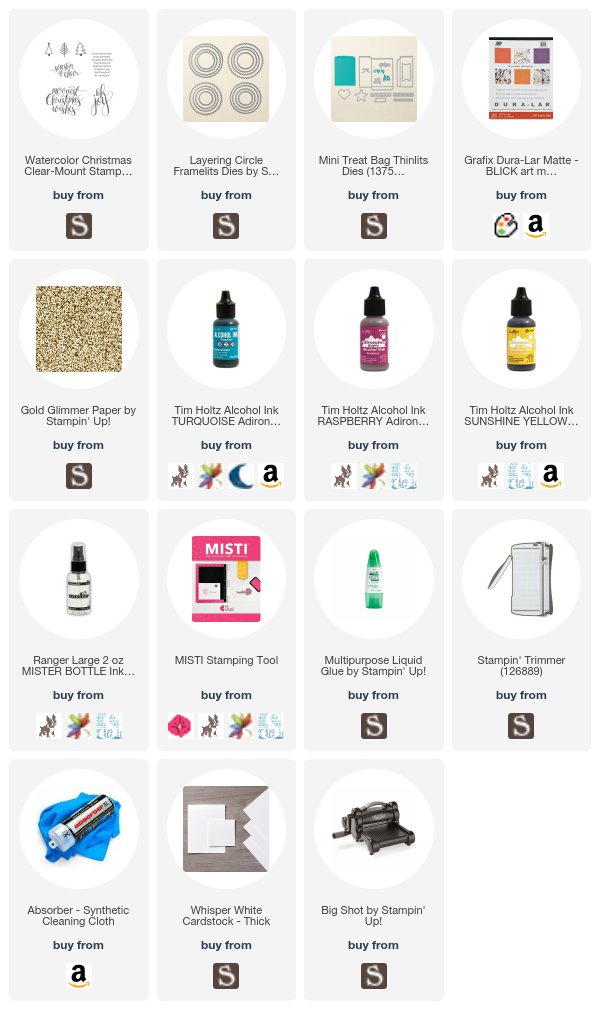Screen dimensions: 600x1010
Task: Tap the Stampin' Up store icon under Big Shot
Action: pyautogui.click(x=374, y=976)
